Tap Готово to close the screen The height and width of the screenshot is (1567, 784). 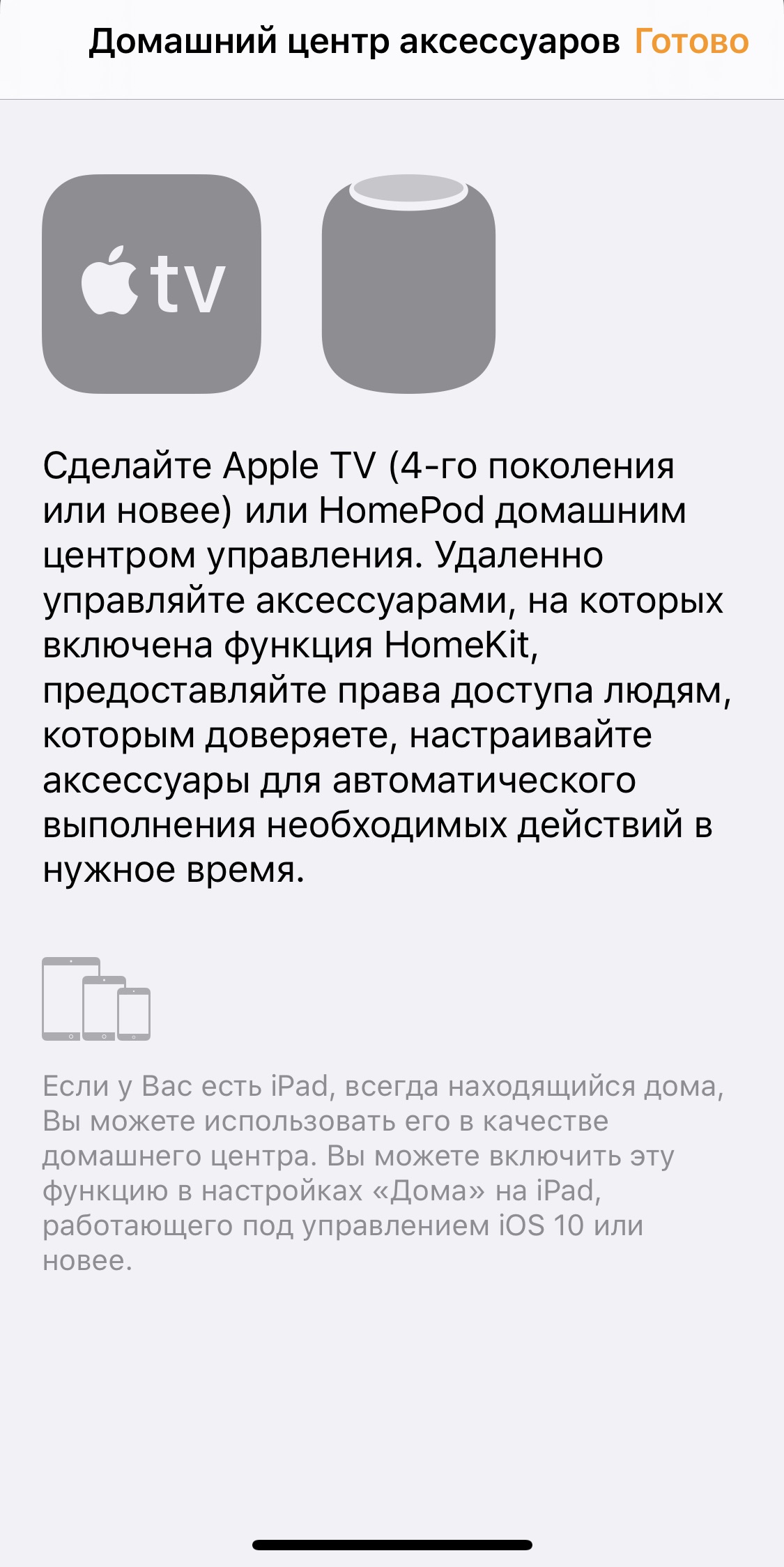click(691, 42)
